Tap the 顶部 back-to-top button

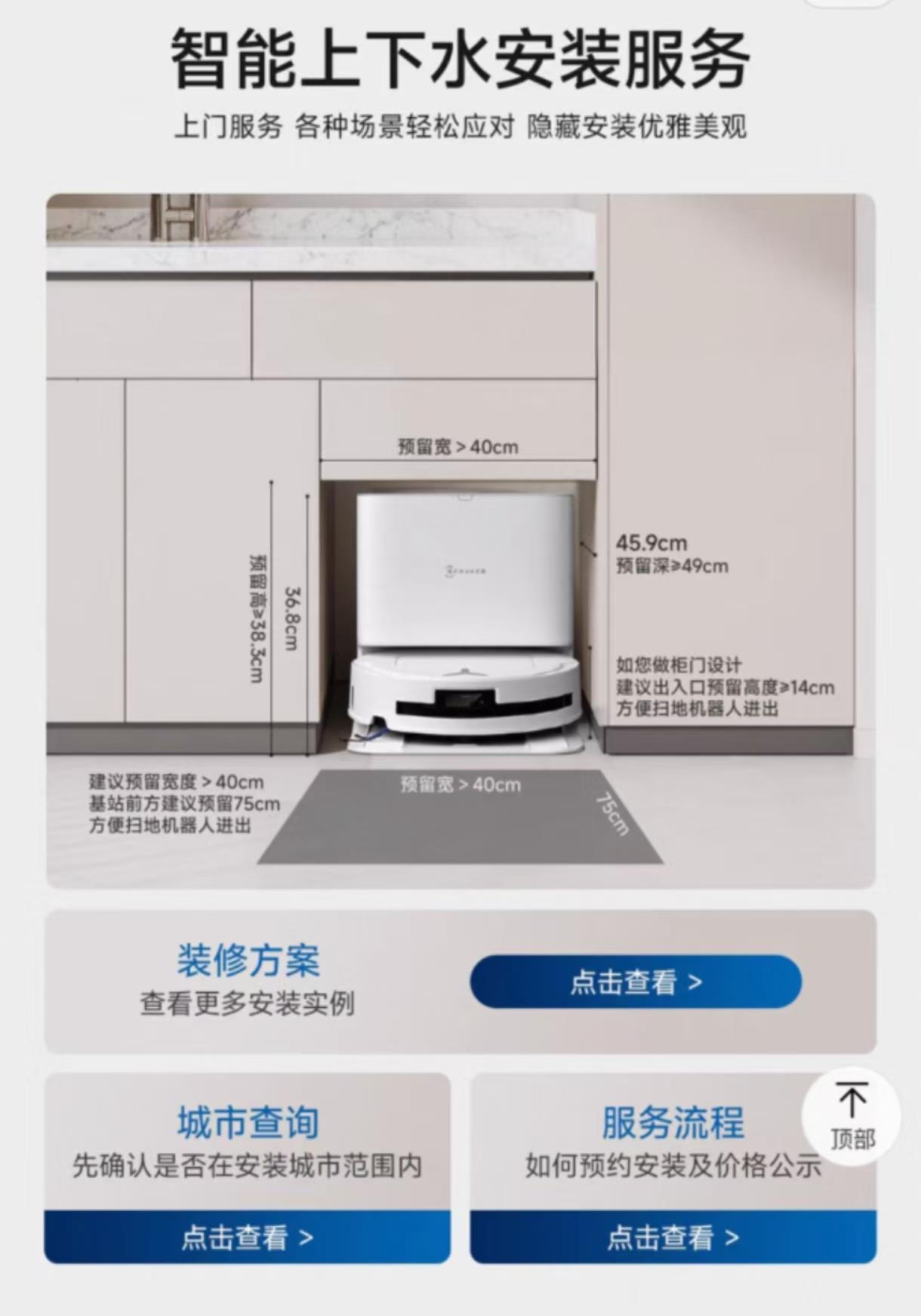(851, 1117)
